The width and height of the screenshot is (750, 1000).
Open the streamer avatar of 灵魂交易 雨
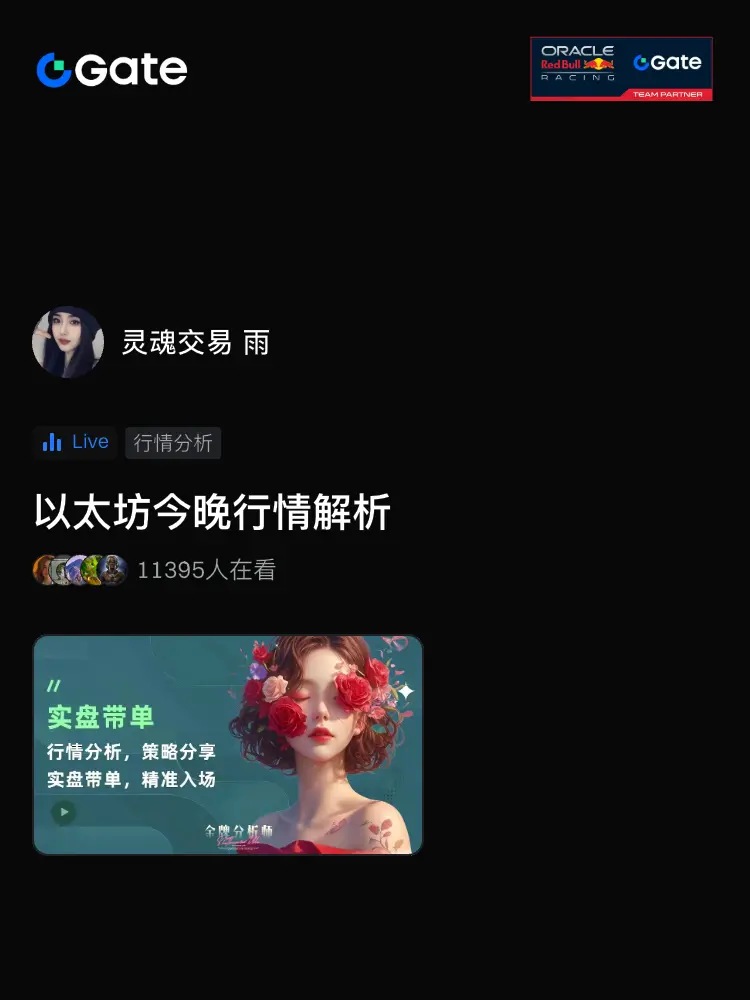68,342
